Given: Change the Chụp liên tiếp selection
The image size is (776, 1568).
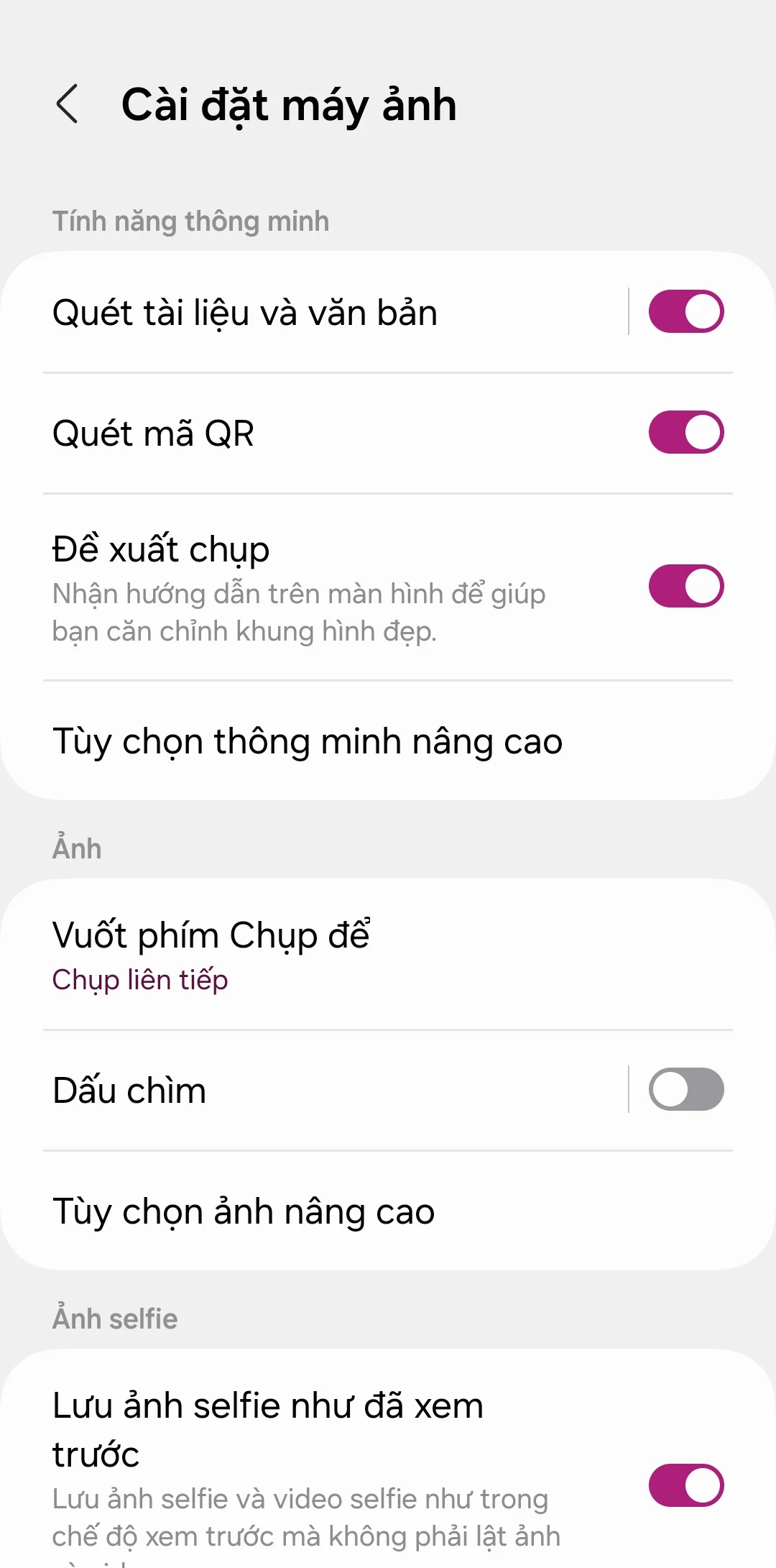Looking at the screenshot, I should 139,979.
